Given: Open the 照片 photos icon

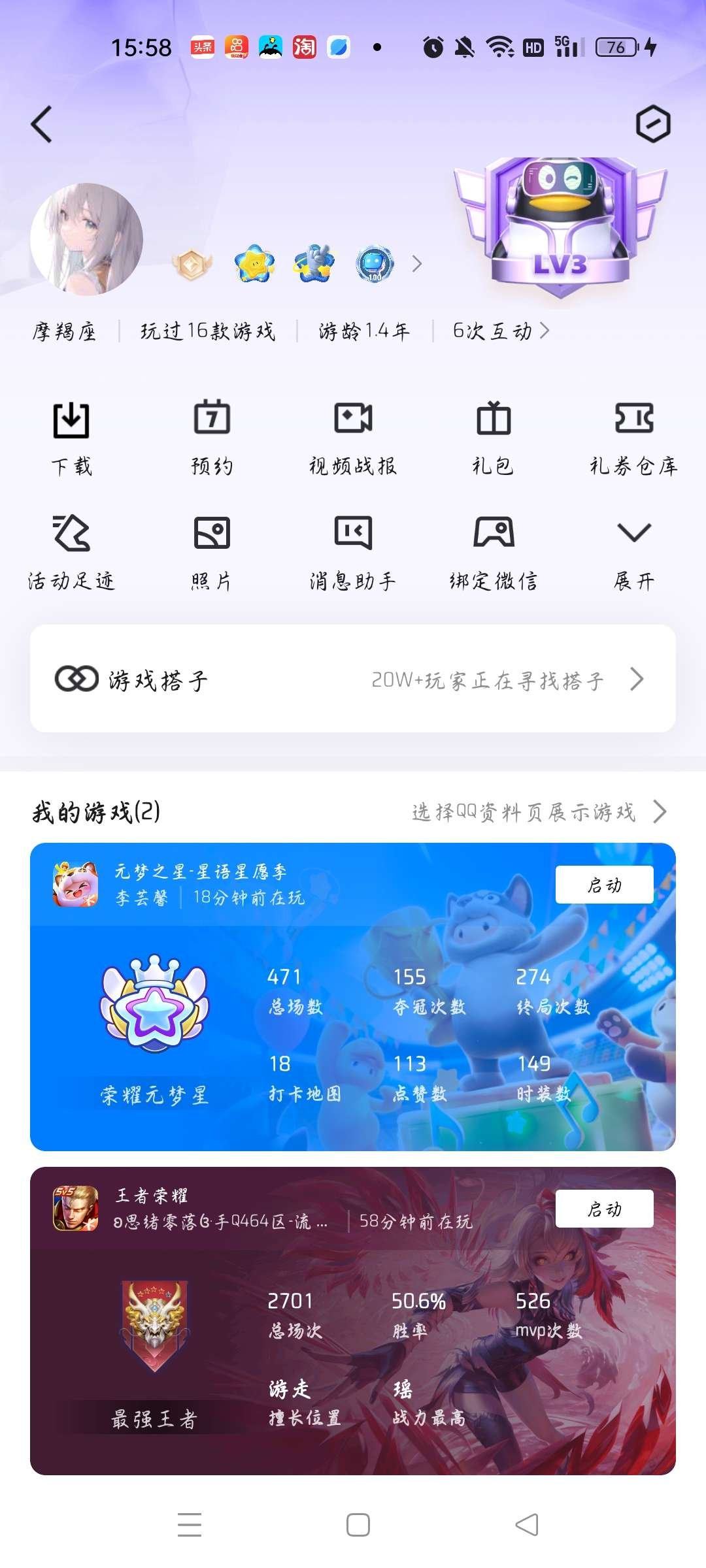Looking at the screenshot, I should click(211, 536).
